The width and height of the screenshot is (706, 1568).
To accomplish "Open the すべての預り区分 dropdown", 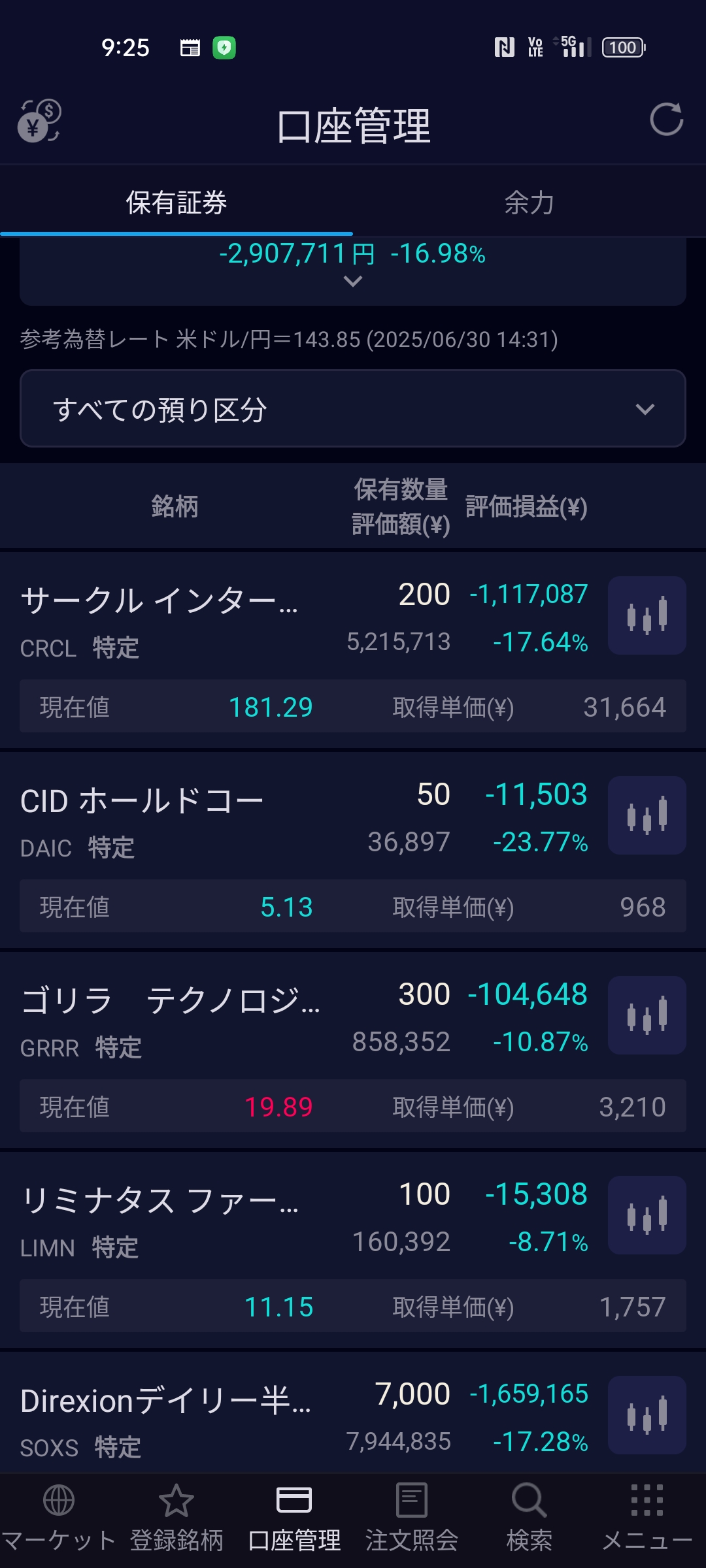I will tap(353, 408).
